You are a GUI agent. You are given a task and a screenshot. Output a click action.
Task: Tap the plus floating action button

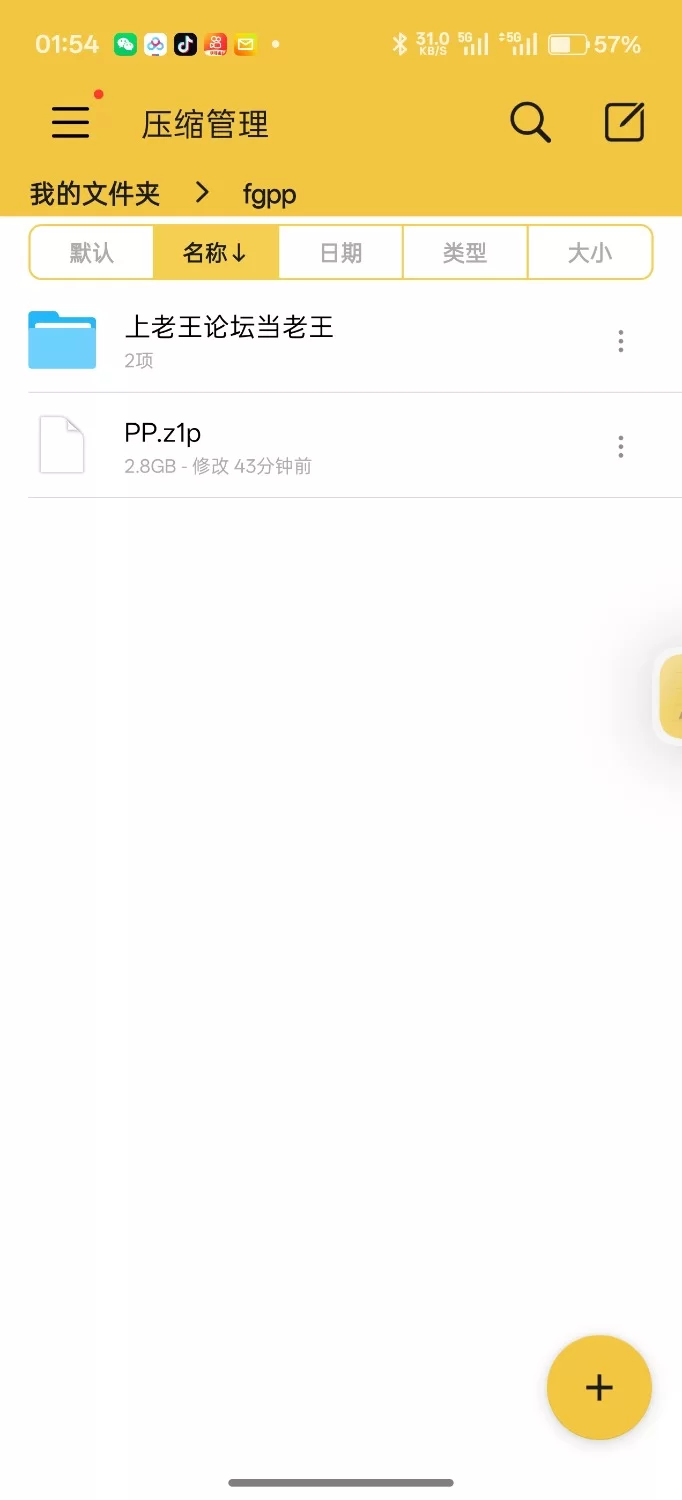click(599, 1387)
